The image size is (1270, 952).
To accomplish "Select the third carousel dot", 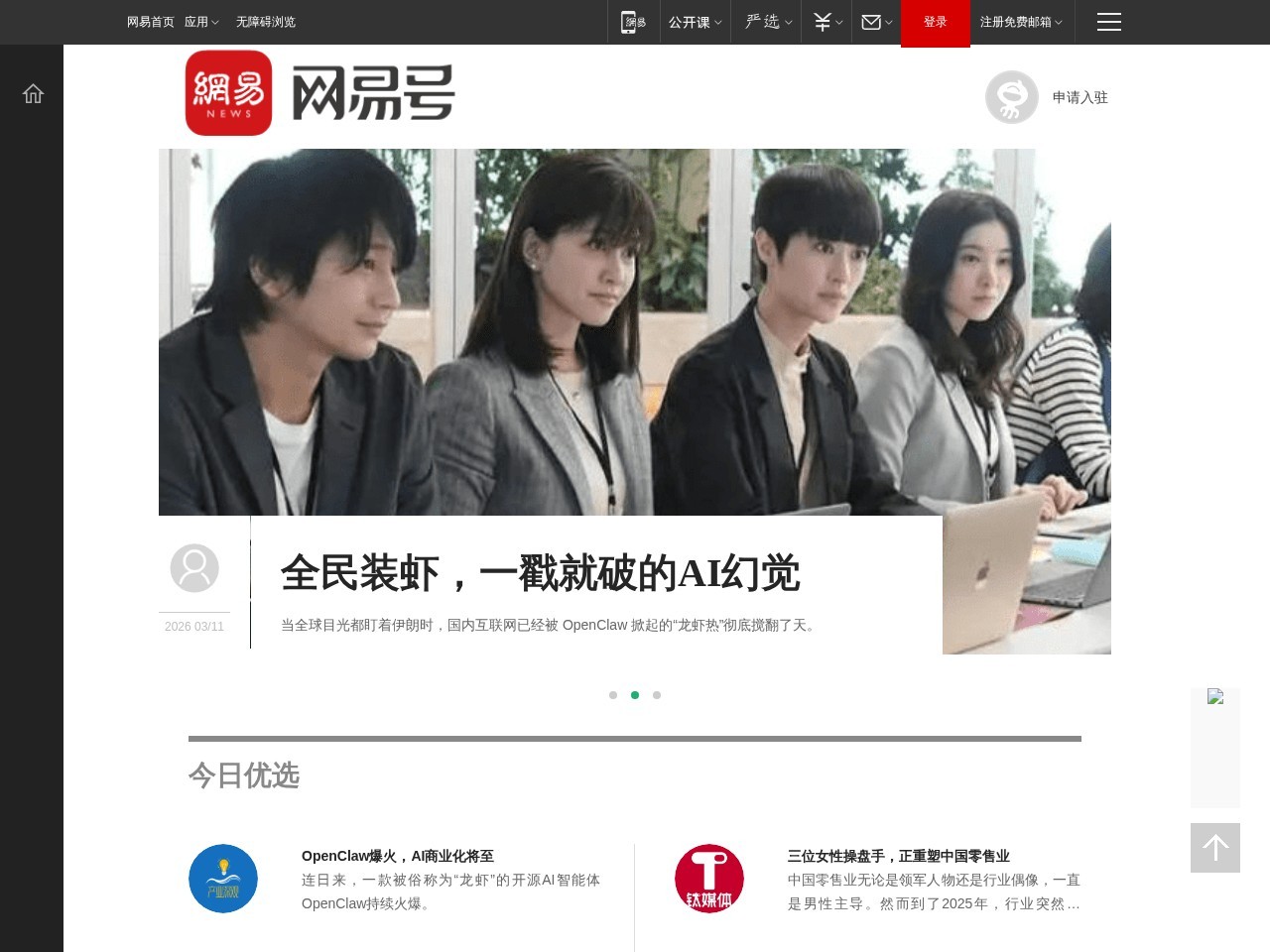I will pos(657,695).
